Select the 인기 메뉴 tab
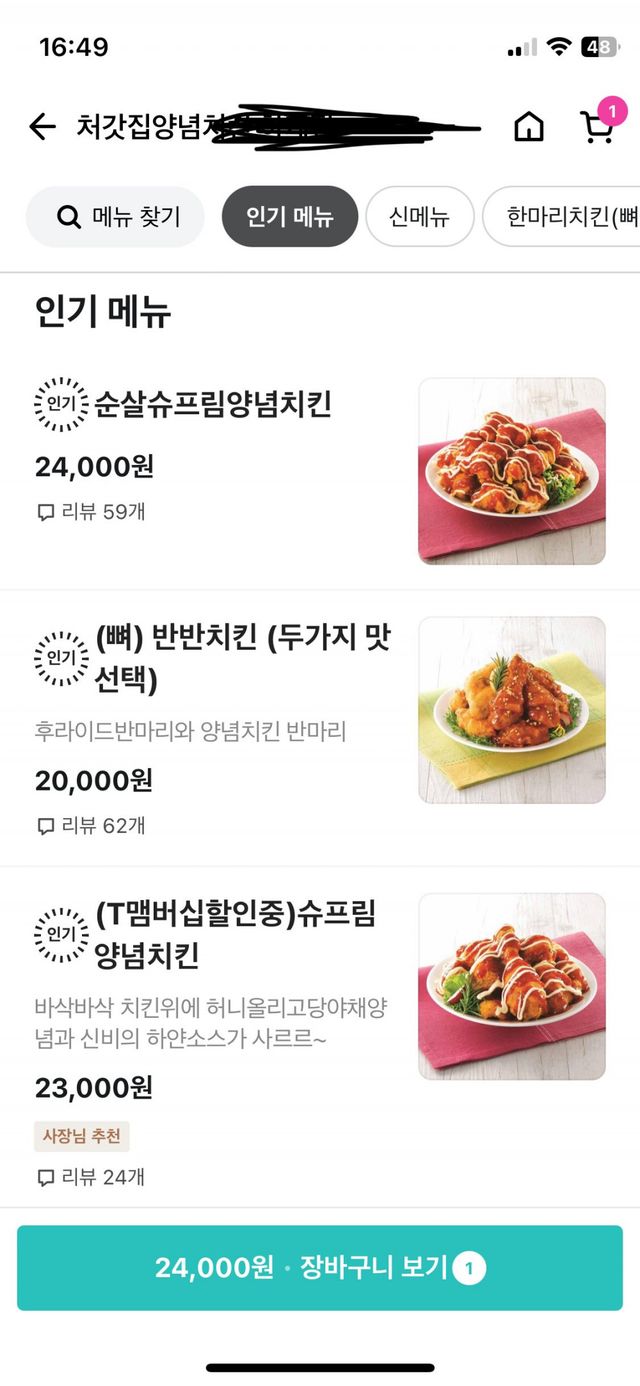 tap(289, 216)
